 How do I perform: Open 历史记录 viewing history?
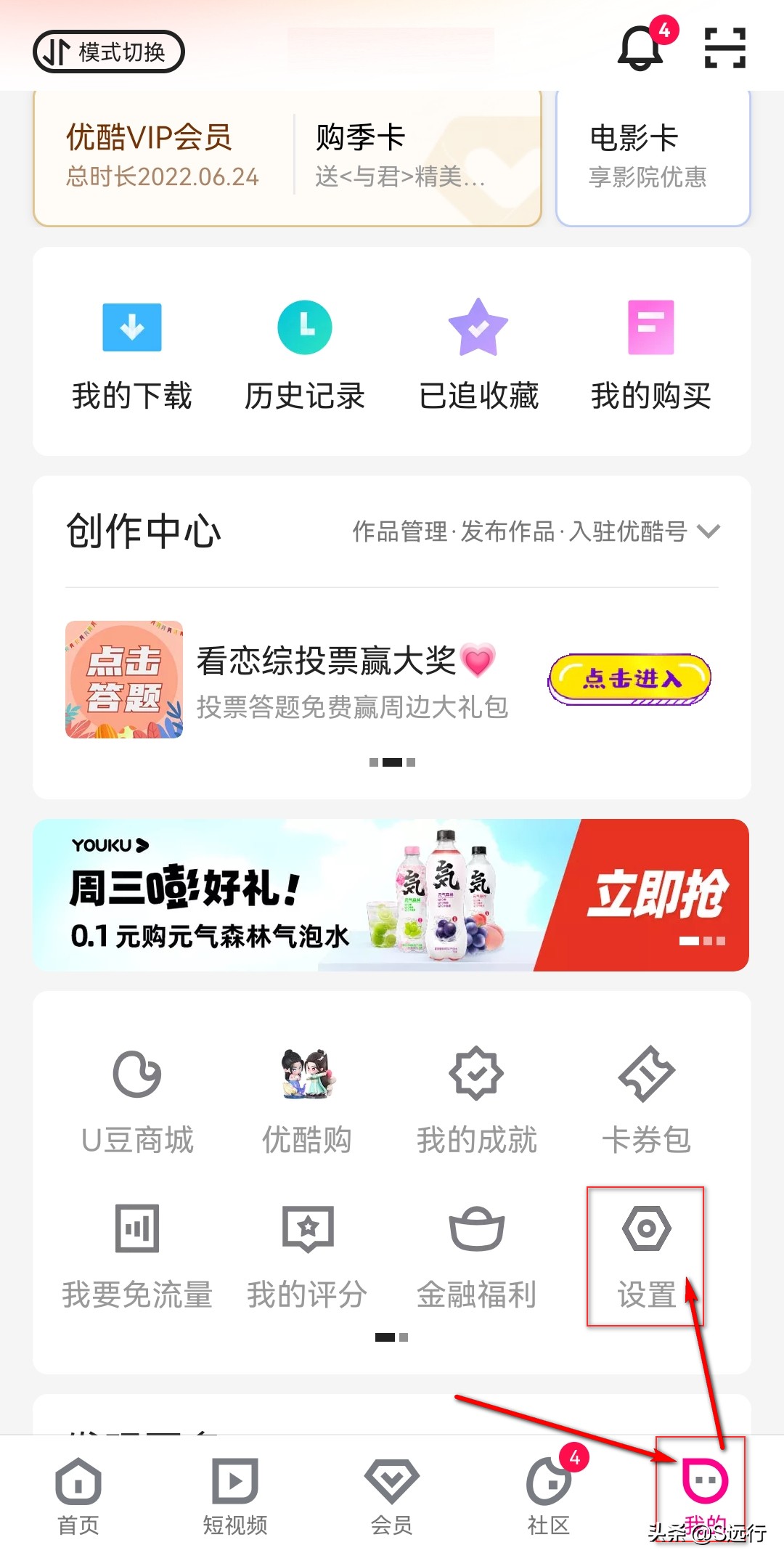304,356
